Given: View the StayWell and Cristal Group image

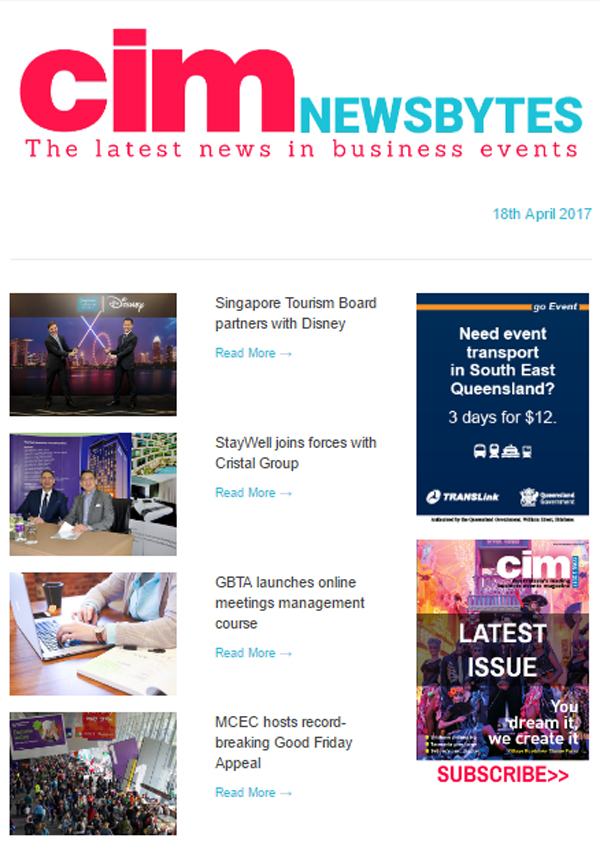Looking at the screenshot, I should tap(93, 494).
